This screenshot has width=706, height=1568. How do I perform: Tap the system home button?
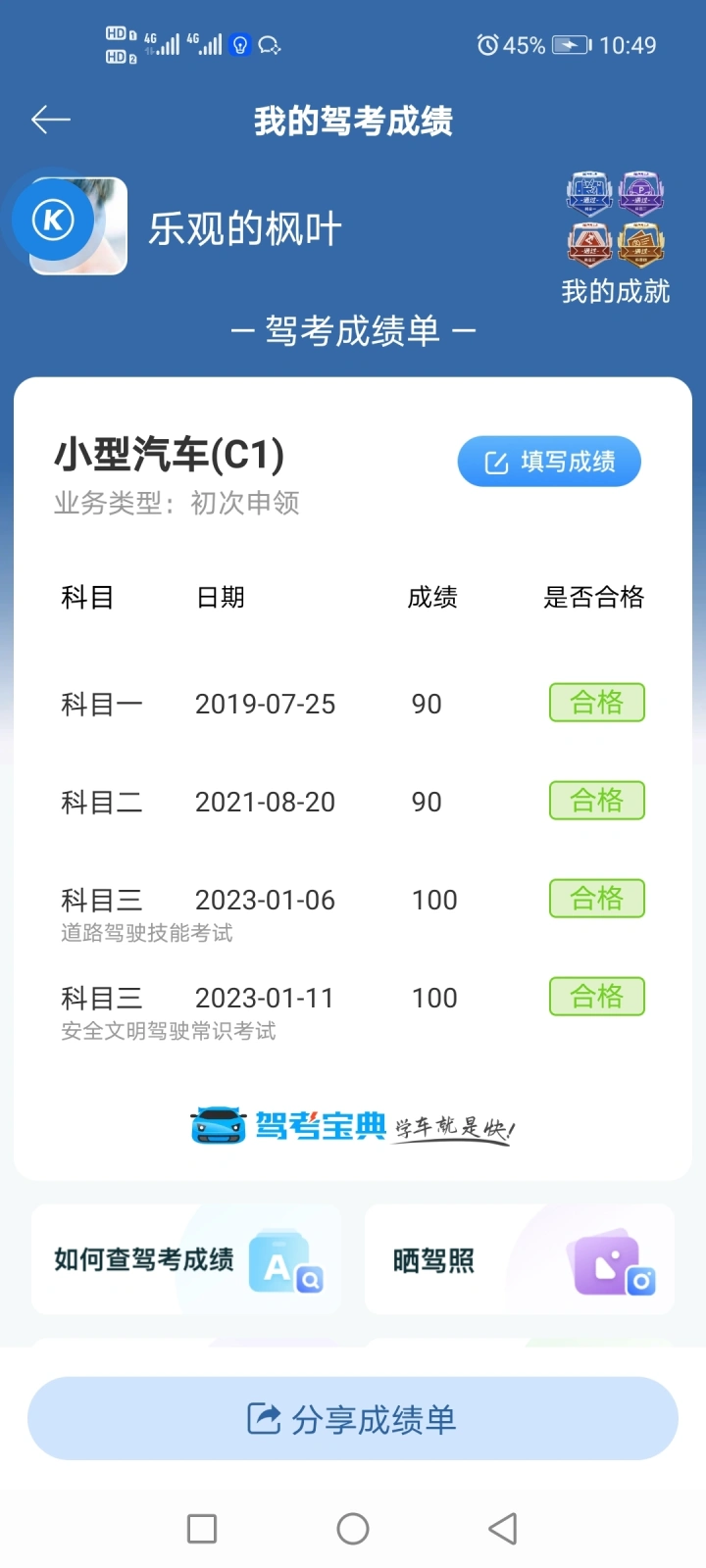tap(353, 1529)
